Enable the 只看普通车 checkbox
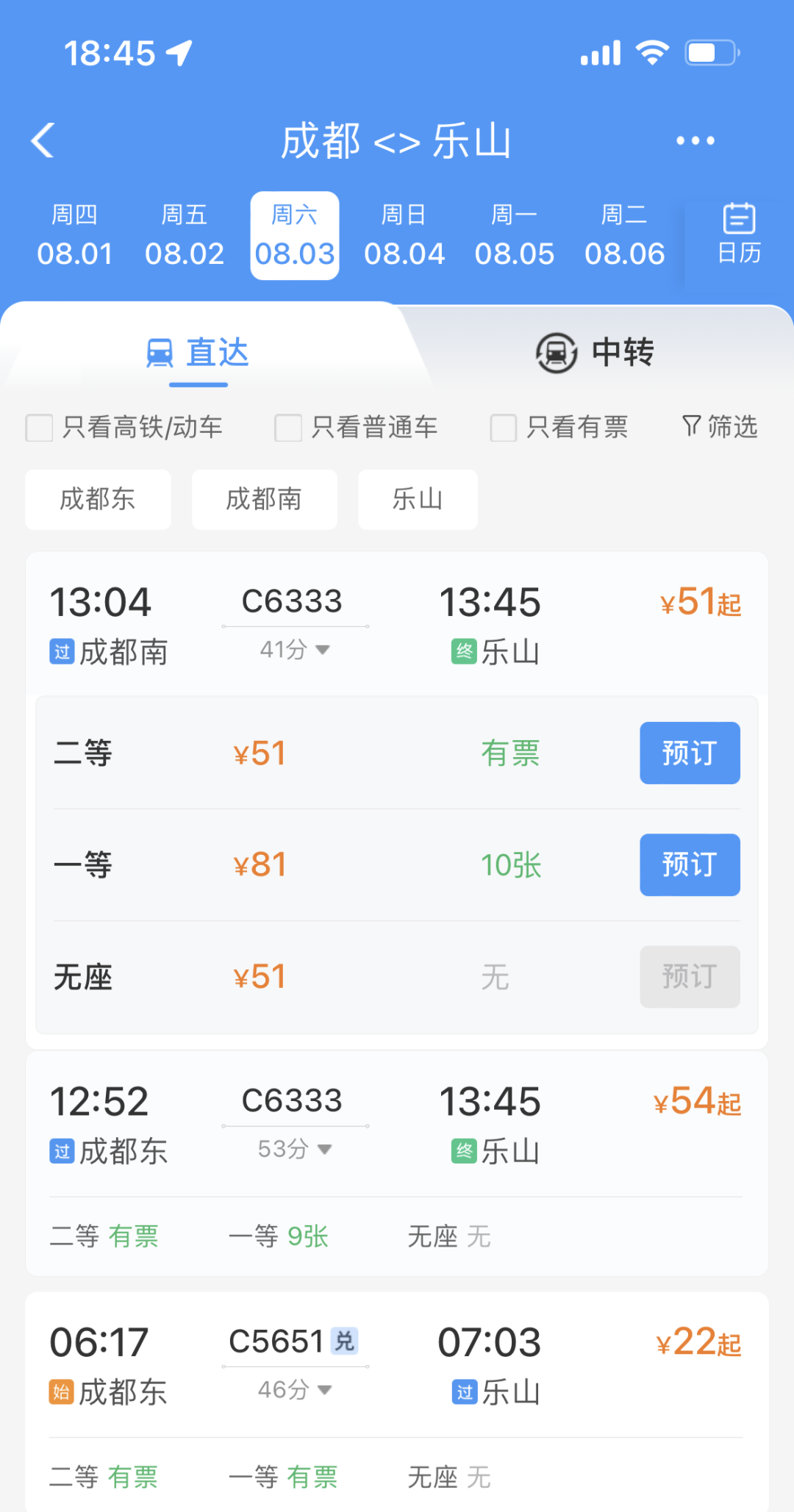The image size is (794, 1512). tap(287, 428)
